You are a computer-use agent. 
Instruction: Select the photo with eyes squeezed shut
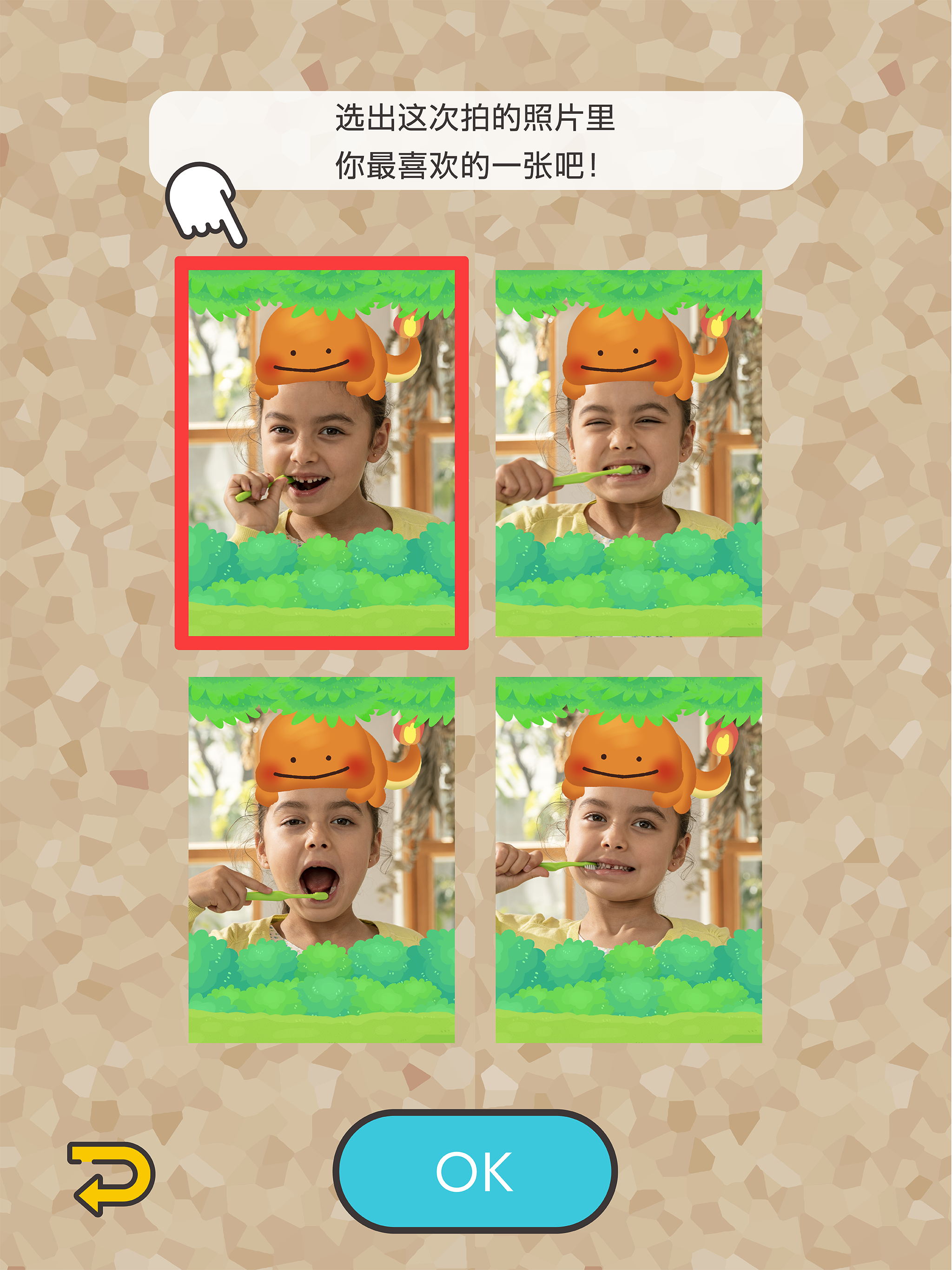(628, 453)
